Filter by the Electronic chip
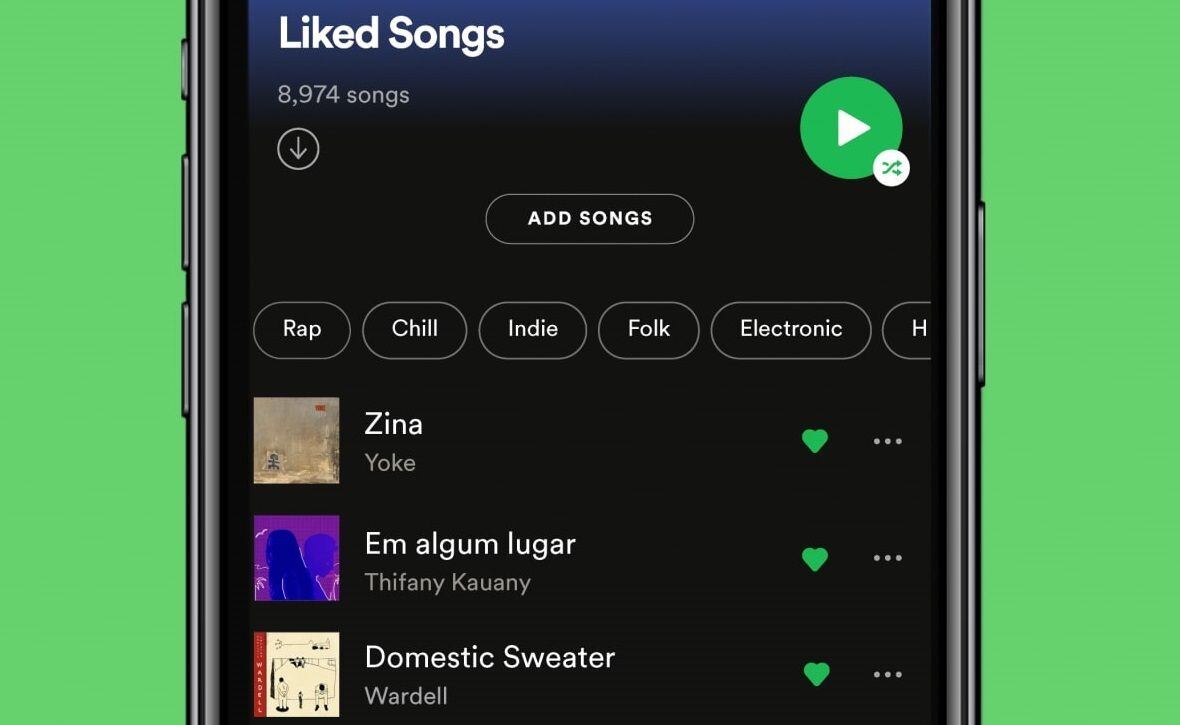Viewport: 1180px width, 725px height. coord(790,329)
